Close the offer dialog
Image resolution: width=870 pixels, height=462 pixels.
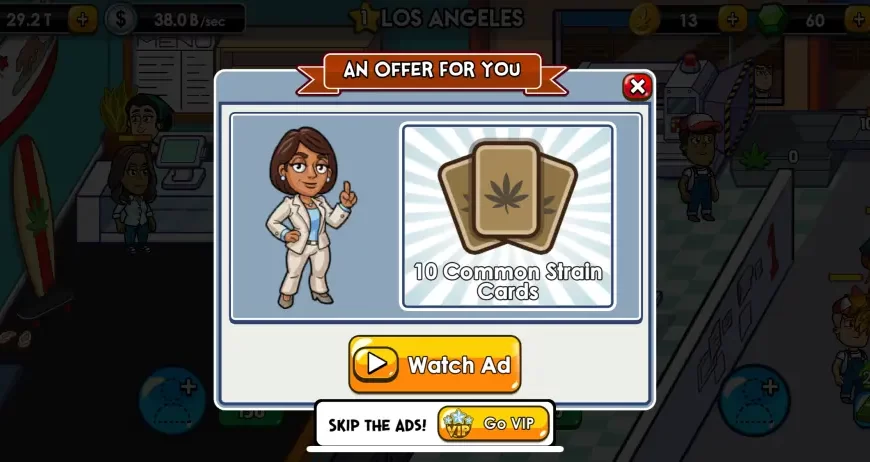pyautogui.click(x=637, y=87)
